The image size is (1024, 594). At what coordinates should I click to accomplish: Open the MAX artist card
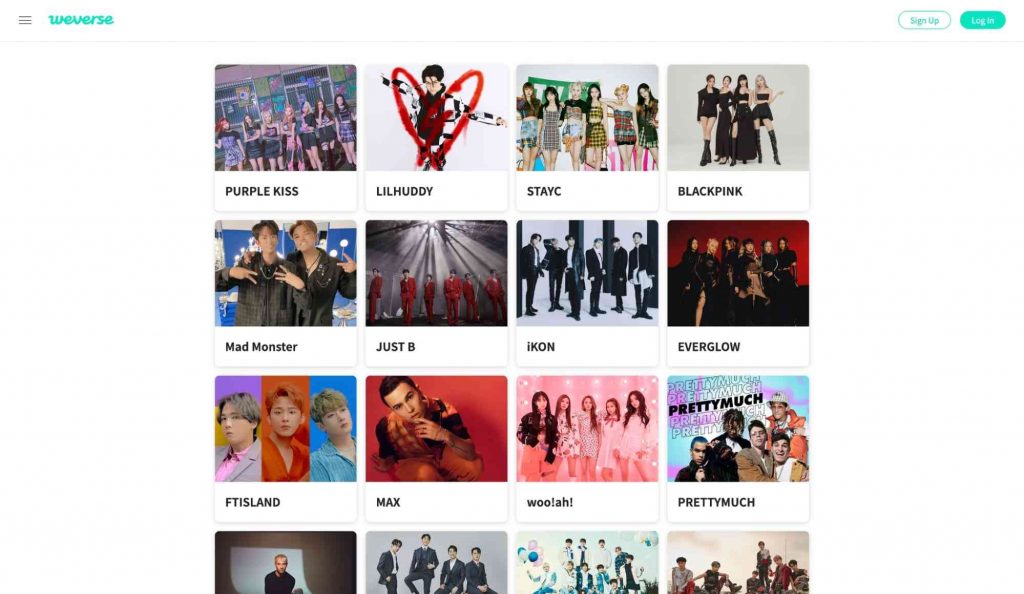436,447
